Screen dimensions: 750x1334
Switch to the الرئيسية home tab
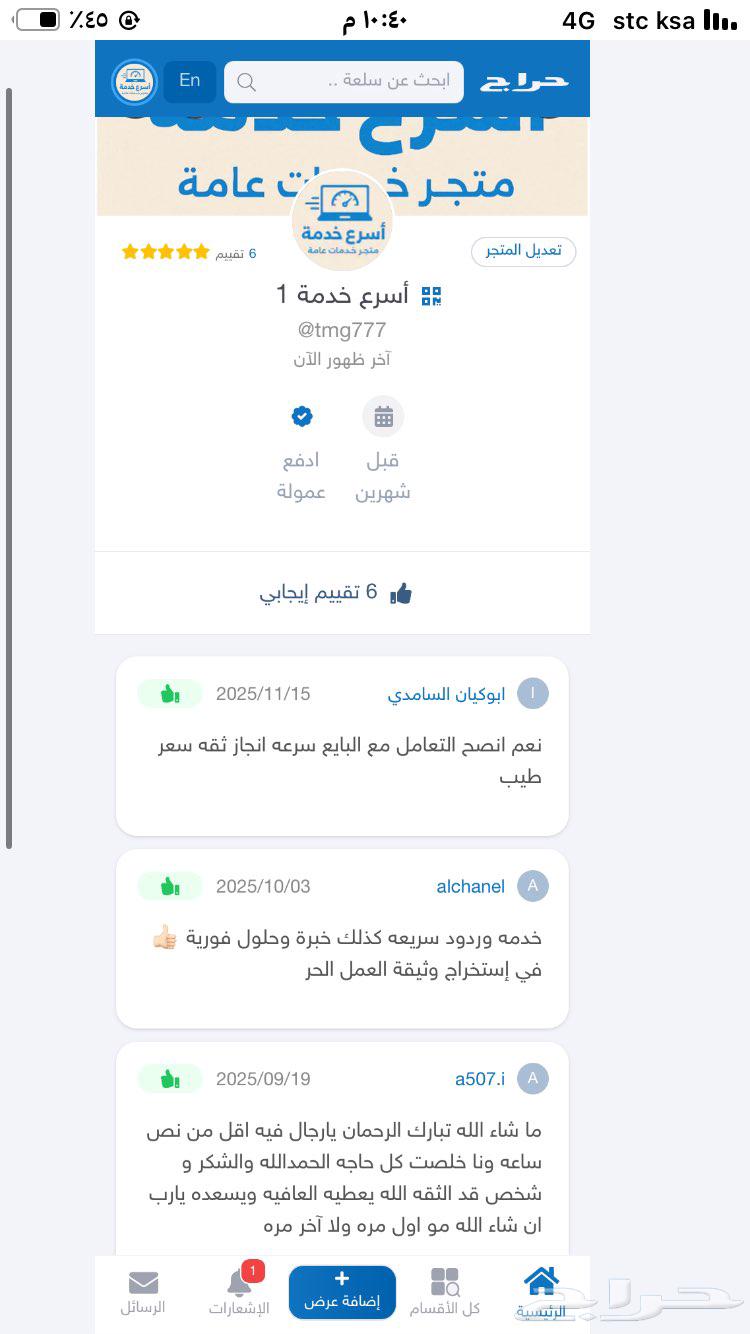[540, 1281]
